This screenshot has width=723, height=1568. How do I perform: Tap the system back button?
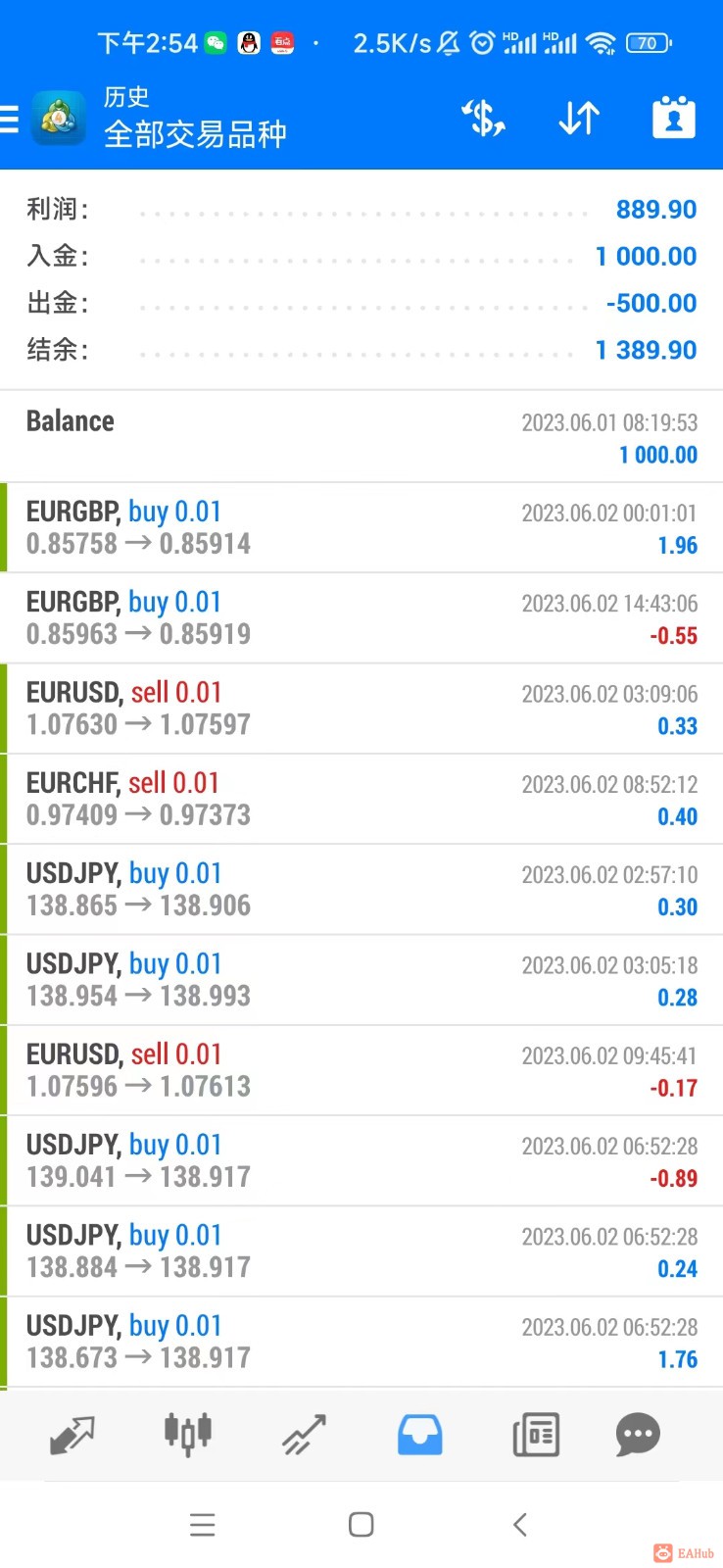point(520,1524)
